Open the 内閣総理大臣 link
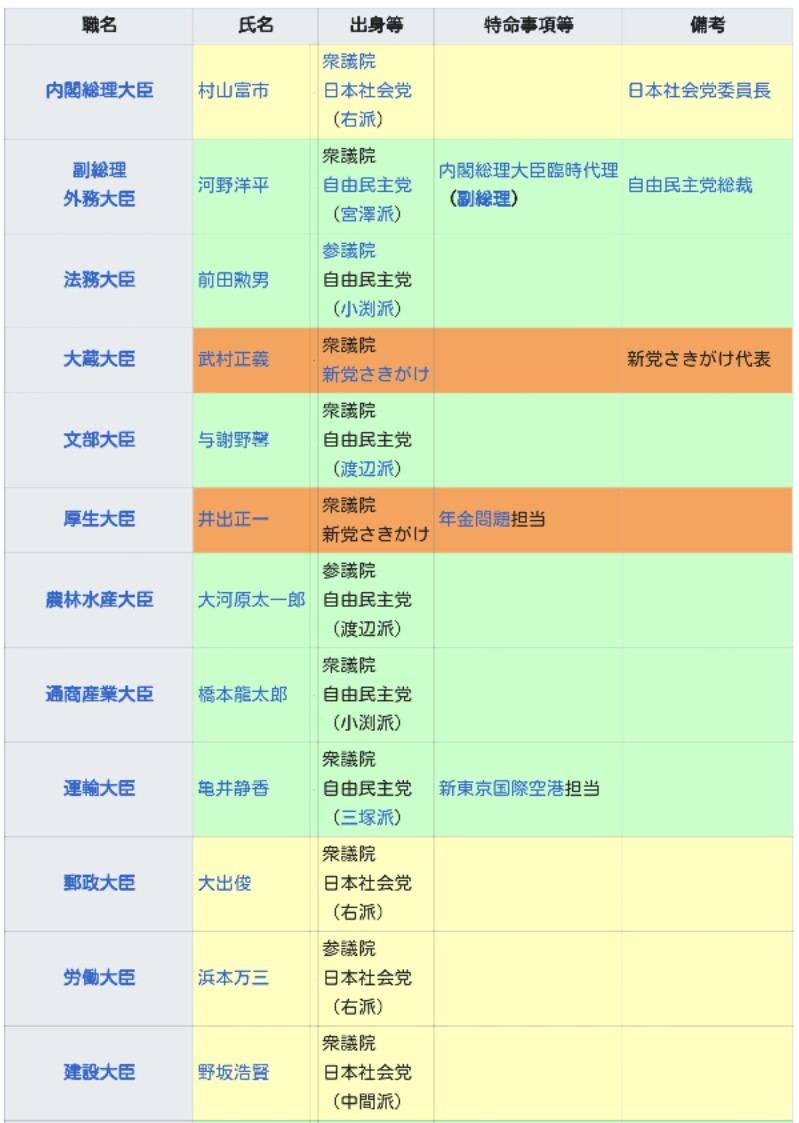The height and width of the screenshot is (1123, 799). click(x=99, y=91)
